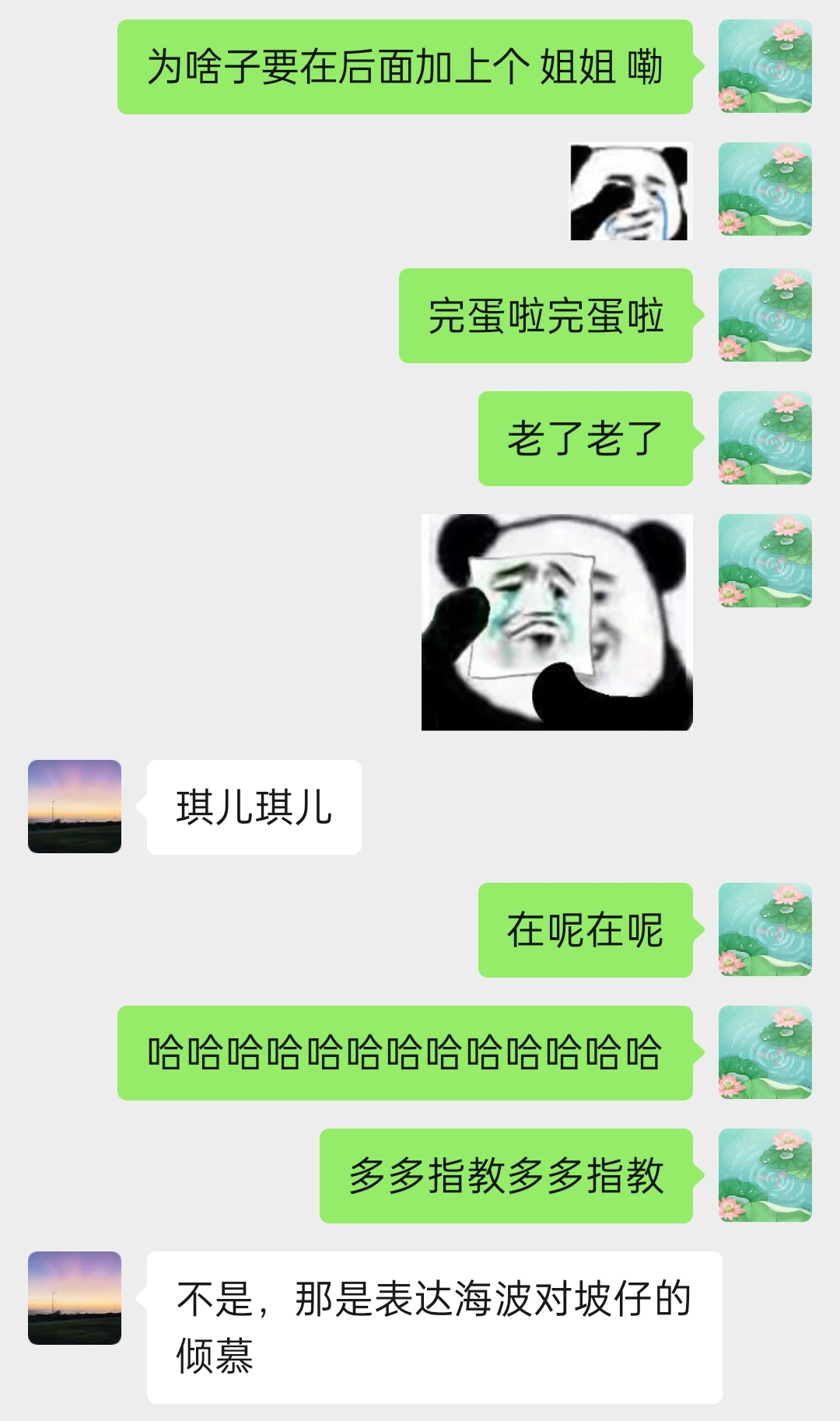
Task: Tap the sunset avatar beside 不是，那是表达海波对坡仔的倾慕
Action: [75, 1298]
